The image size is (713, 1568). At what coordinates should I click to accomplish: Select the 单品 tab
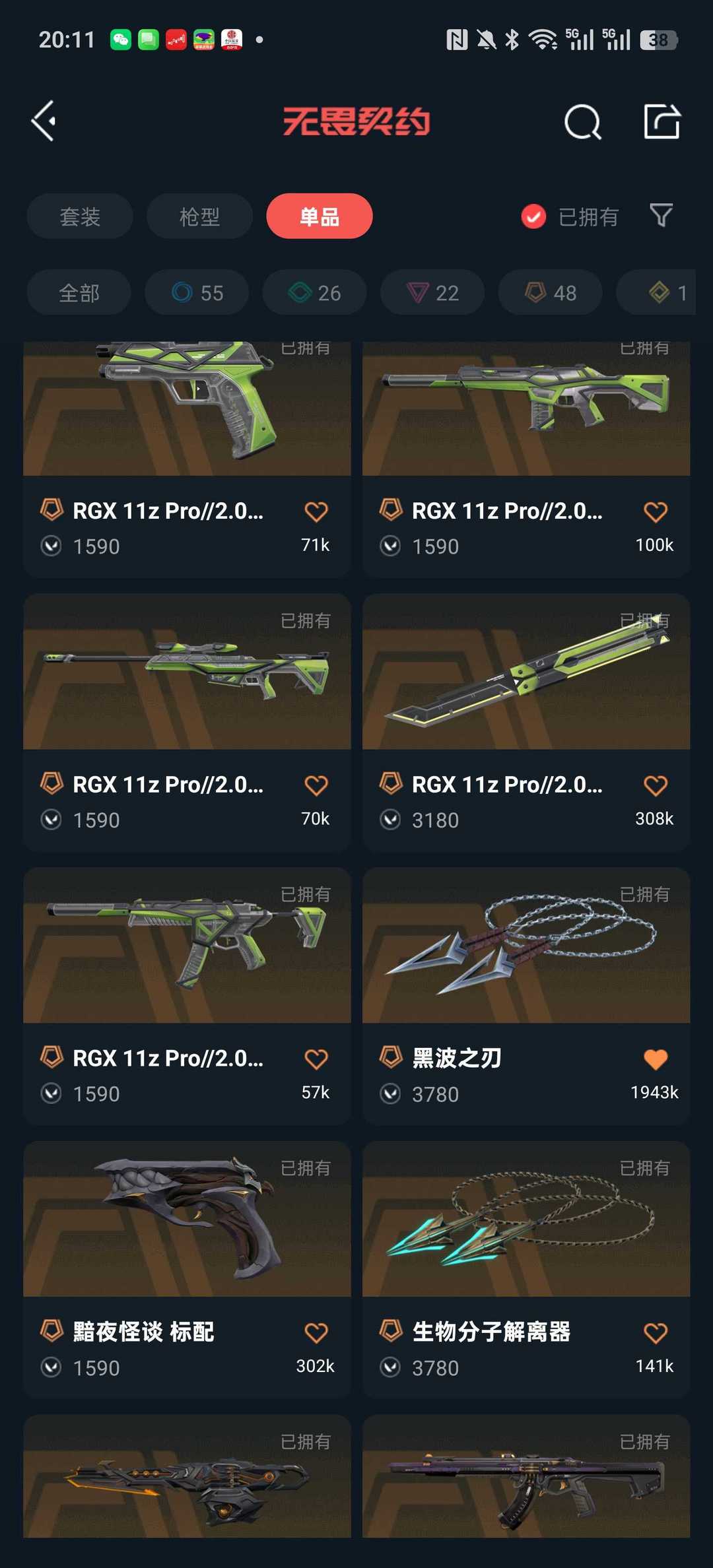(320, 216)
